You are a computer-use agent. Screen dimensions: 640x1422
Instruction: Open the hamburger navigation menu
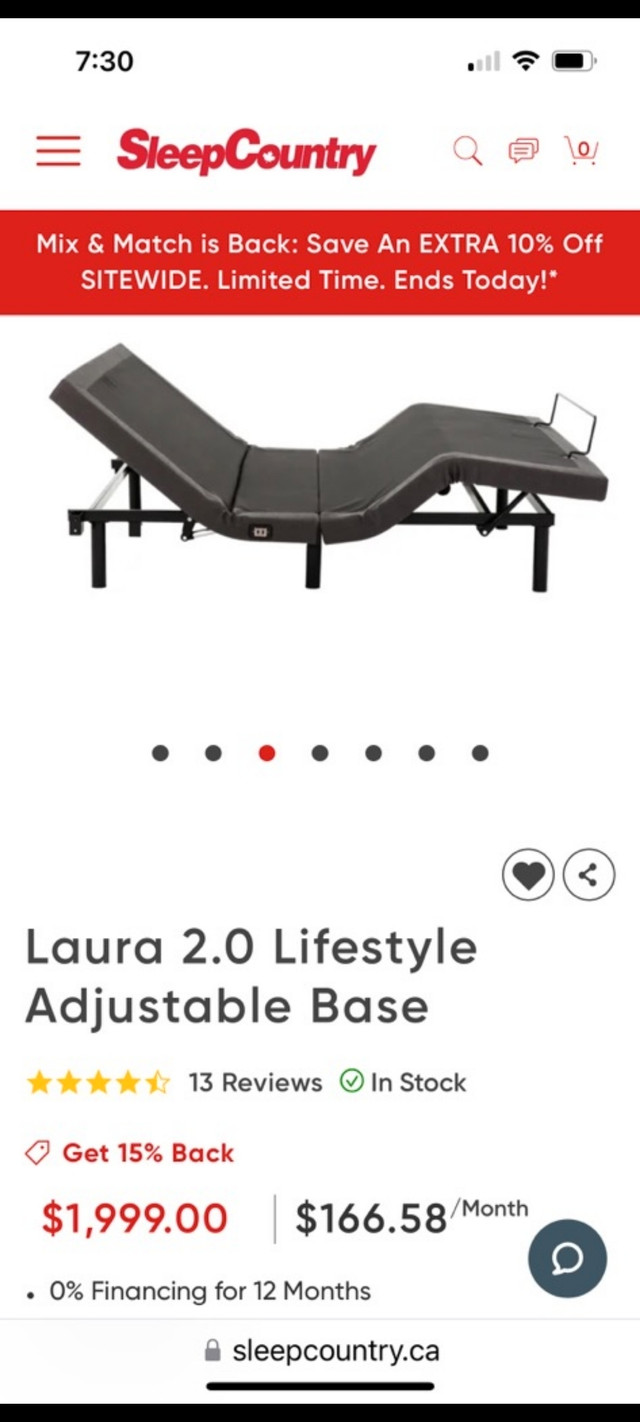58,151
